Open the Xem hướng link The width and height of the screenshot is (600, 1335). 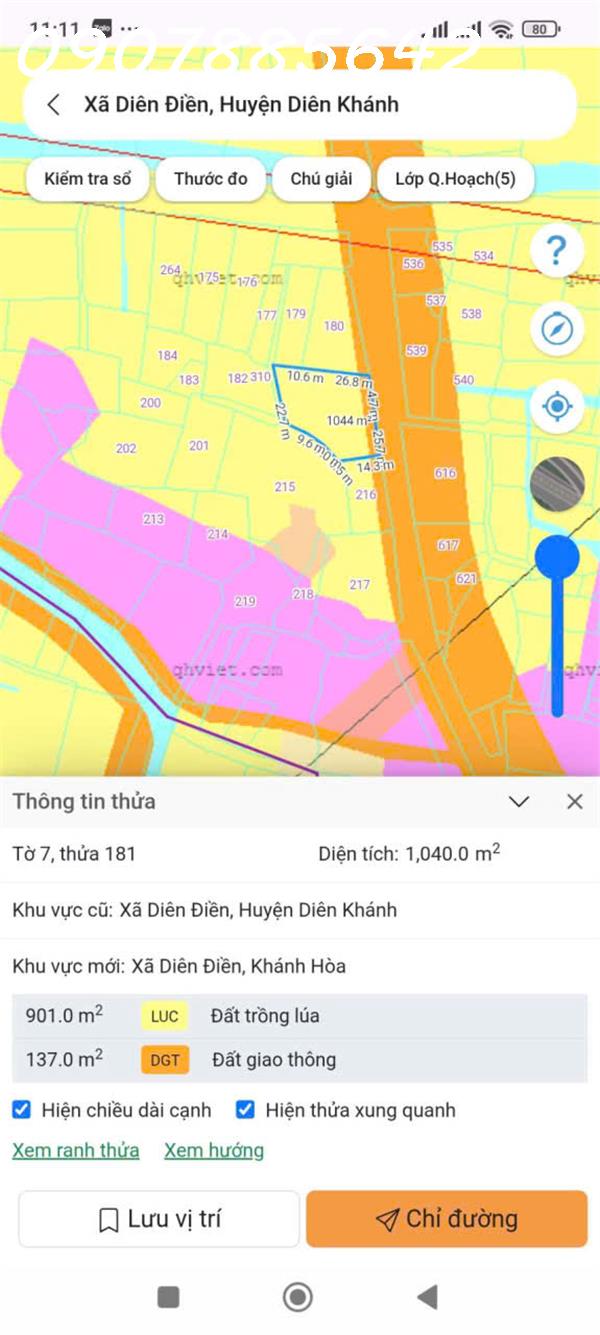(x=214, y=1150)
